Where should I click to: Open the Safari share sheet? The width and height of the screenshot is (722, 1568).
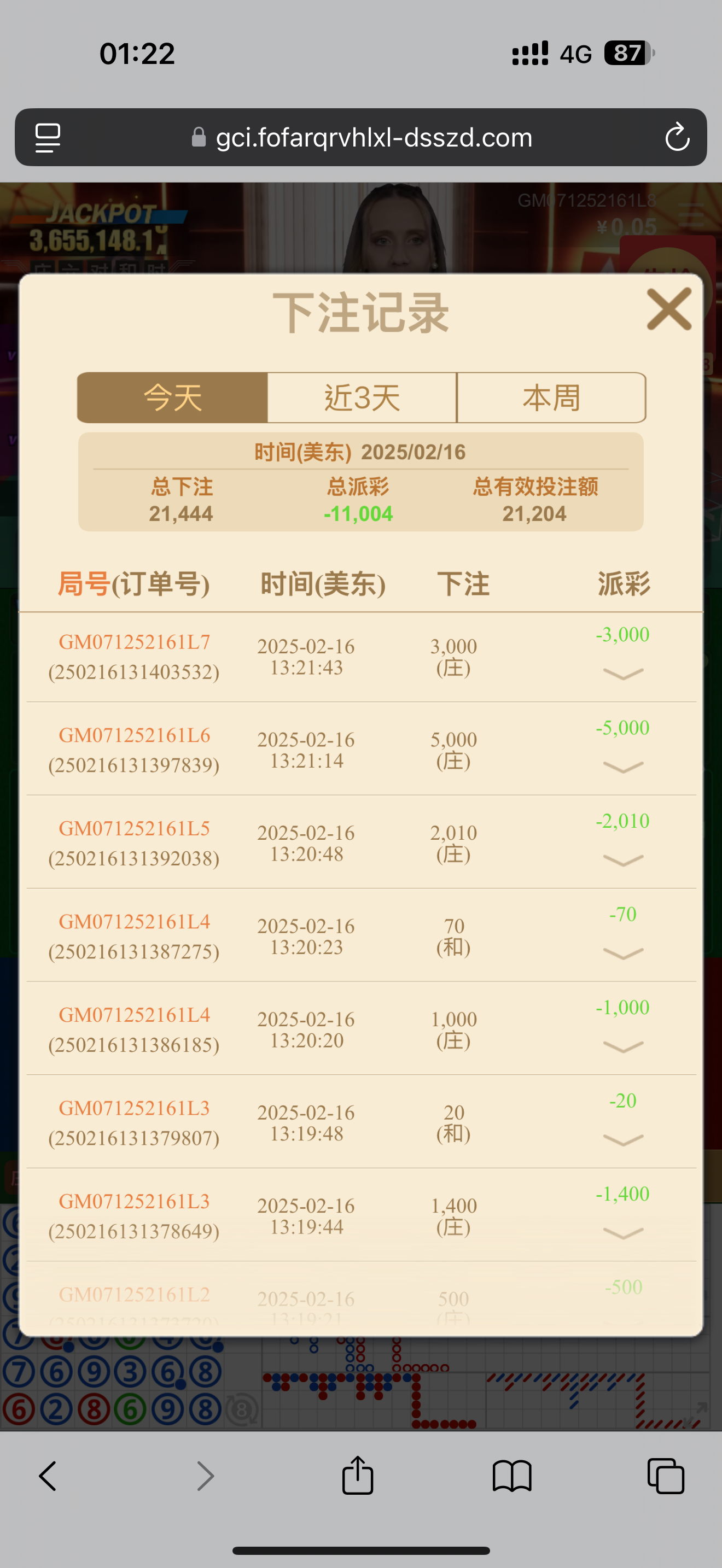[x=357, y=1476]
